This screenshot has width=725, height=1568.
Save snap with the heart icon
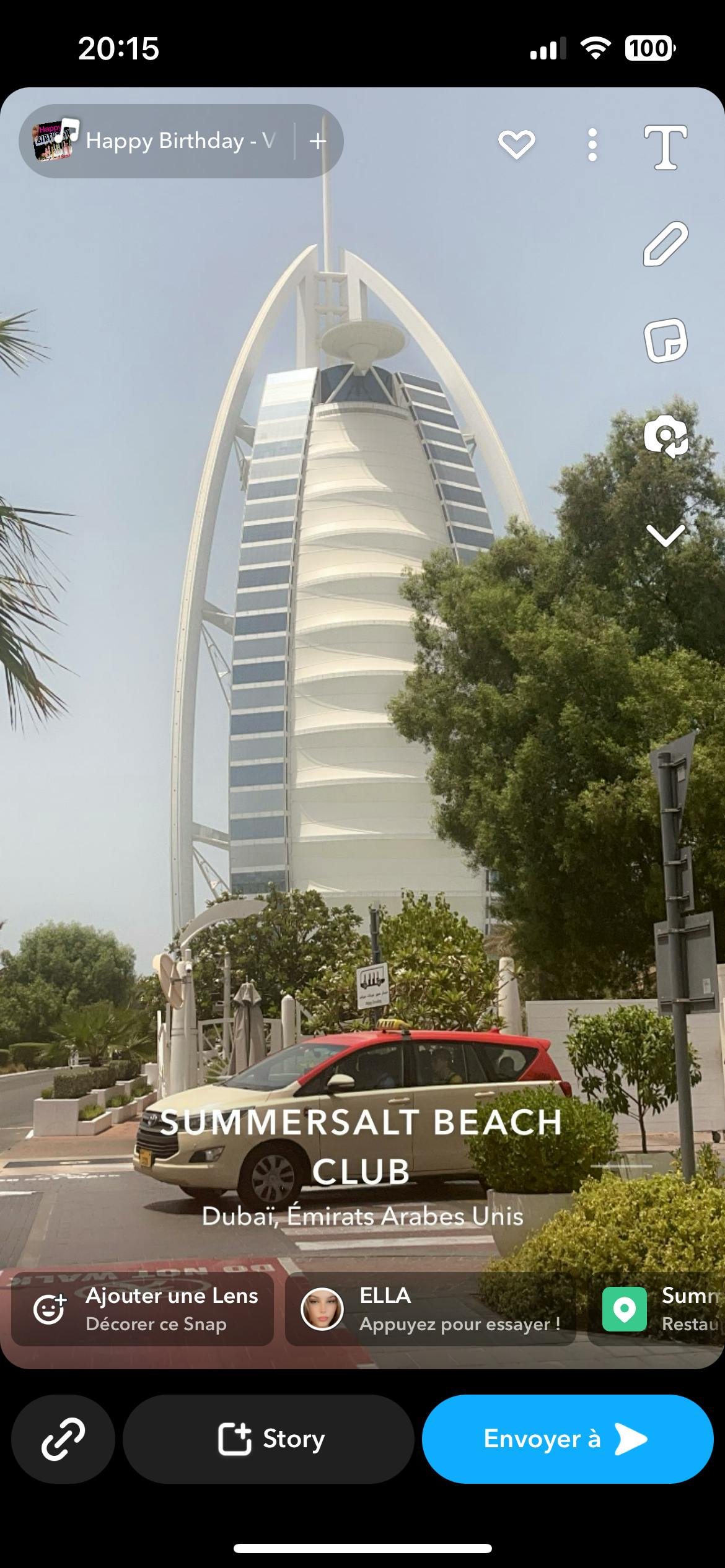click(516, 144)
